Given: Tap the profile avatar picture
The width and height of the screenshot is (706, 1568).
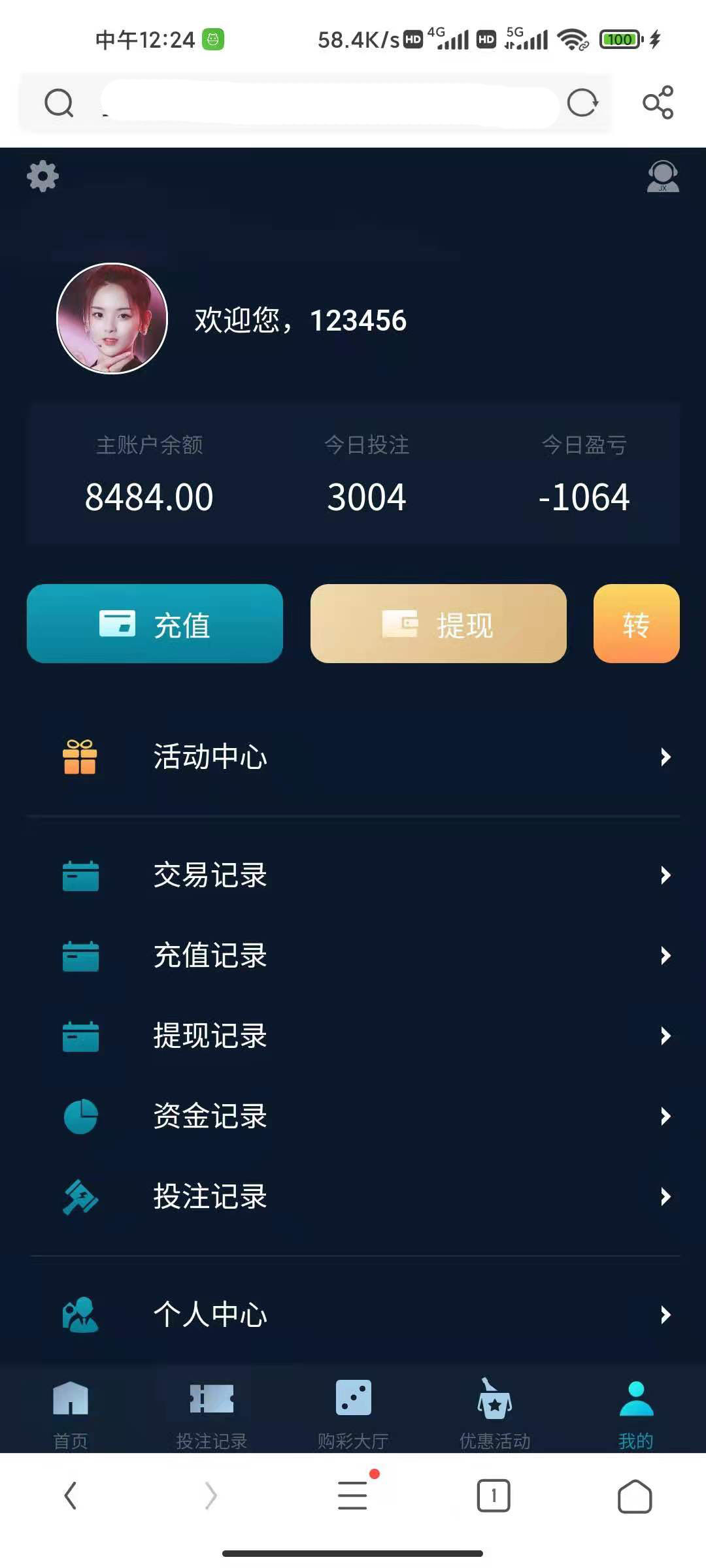Looking at the screenshot, I should [112, 319].
